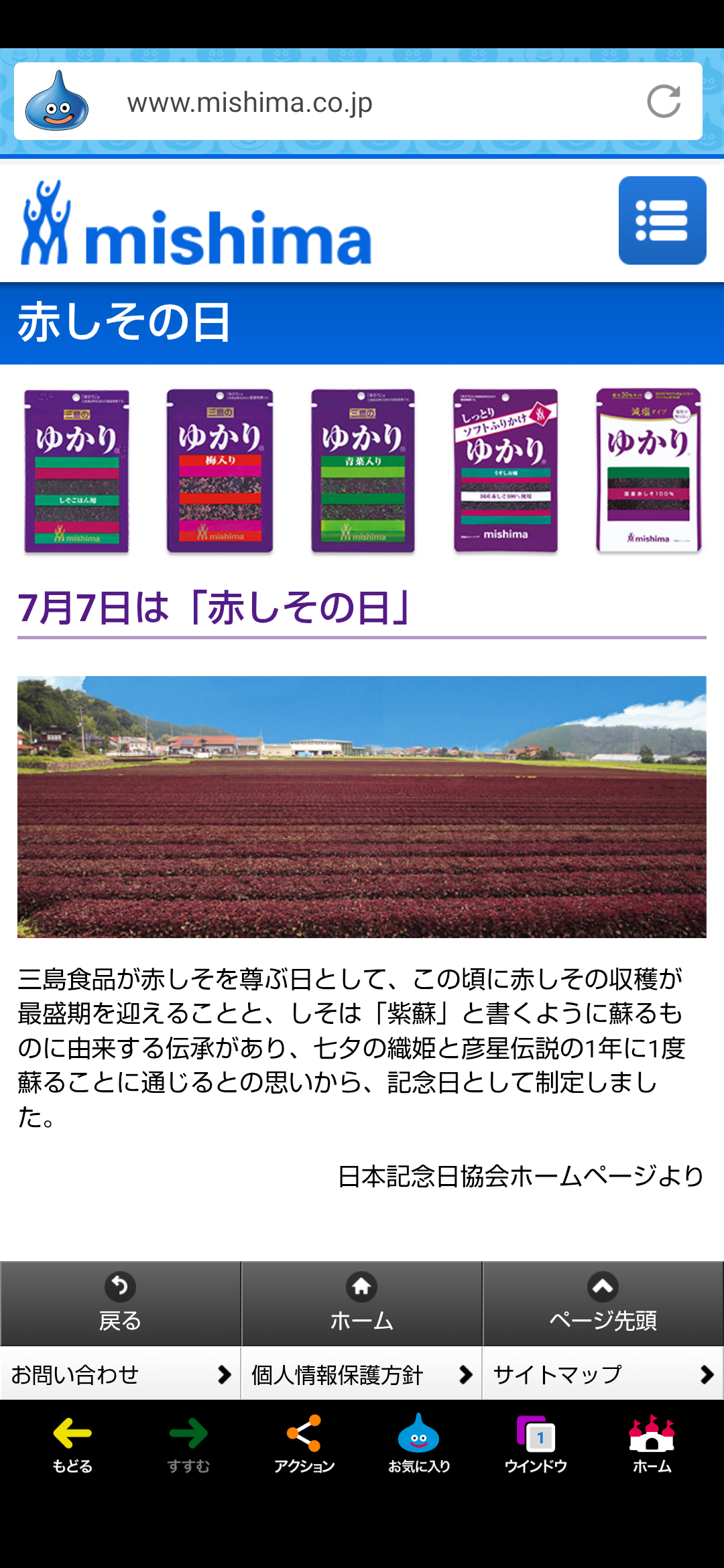Tap browser すすむ arrow
The image size is (724, 1568).
point(188,1445)
